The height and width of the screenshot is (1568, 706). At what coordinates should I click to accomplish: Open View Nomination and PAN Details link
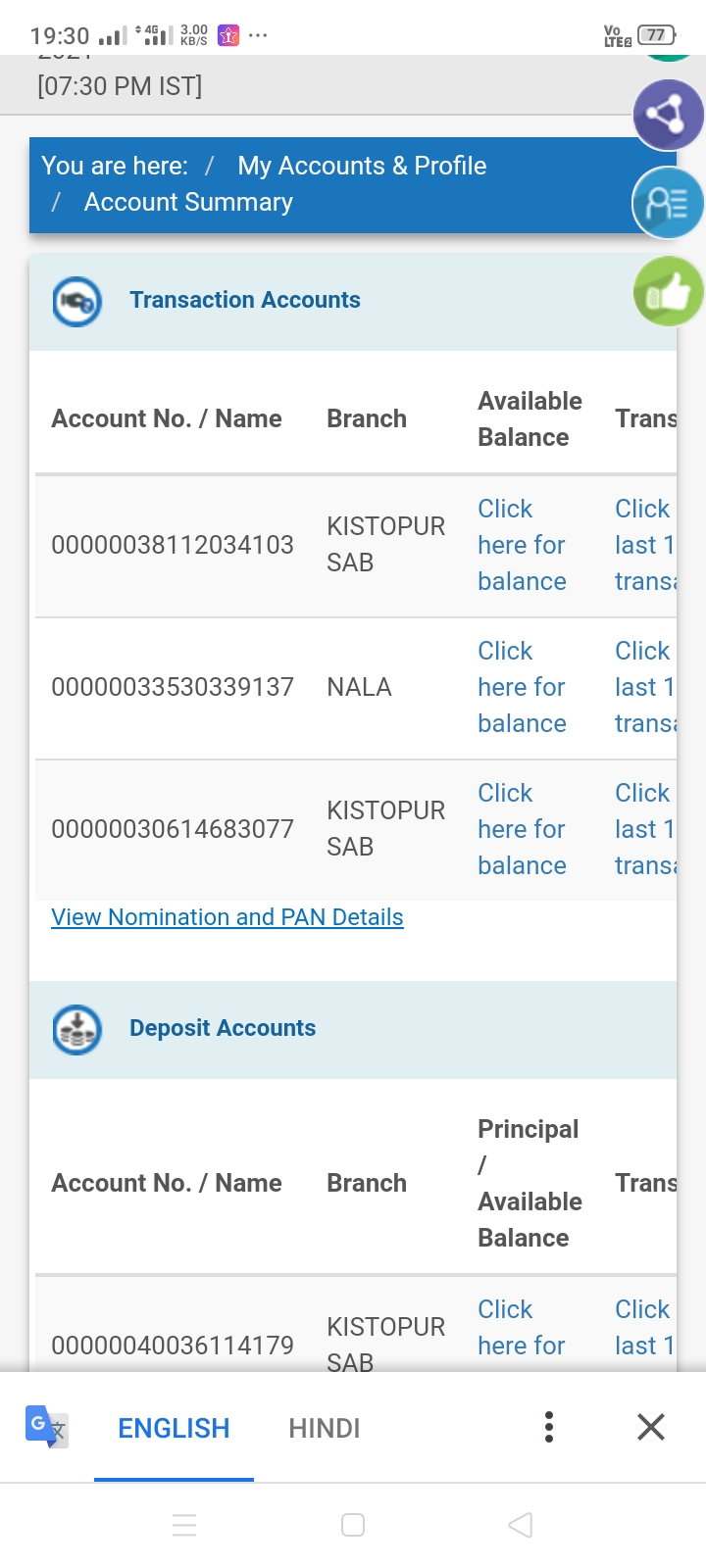click(x=227, y=917)
